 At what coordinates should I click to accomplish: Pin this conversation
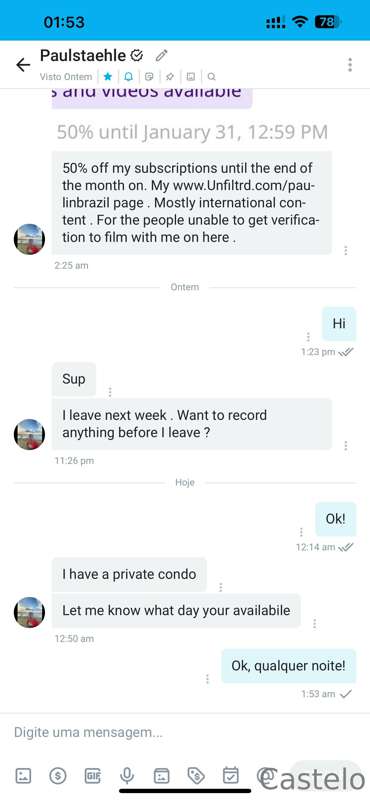(x=170, y=77)
